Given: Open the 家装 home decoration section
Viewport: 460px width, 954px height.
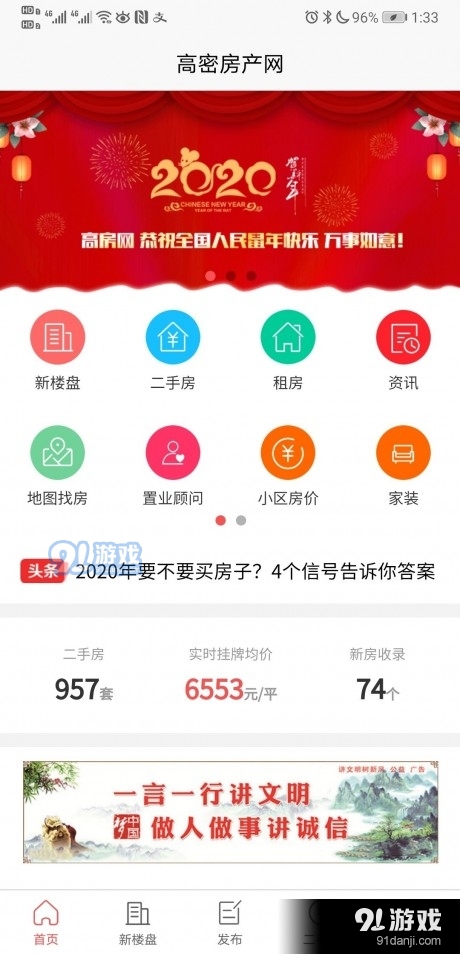Looking at the screenshot, I should tap(403, 465).
